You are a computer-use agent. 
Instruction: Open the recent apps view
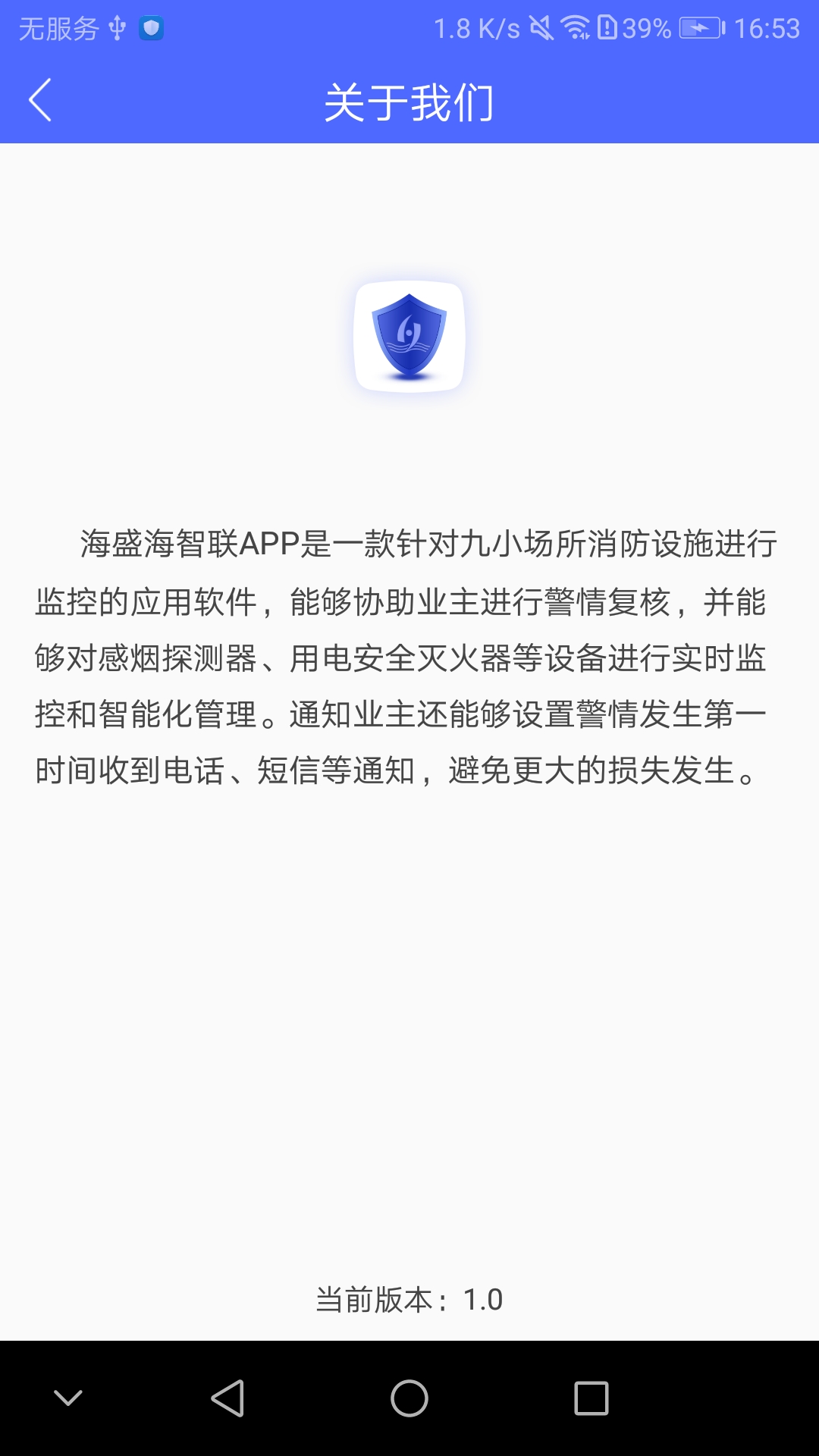pos(591,1398)
